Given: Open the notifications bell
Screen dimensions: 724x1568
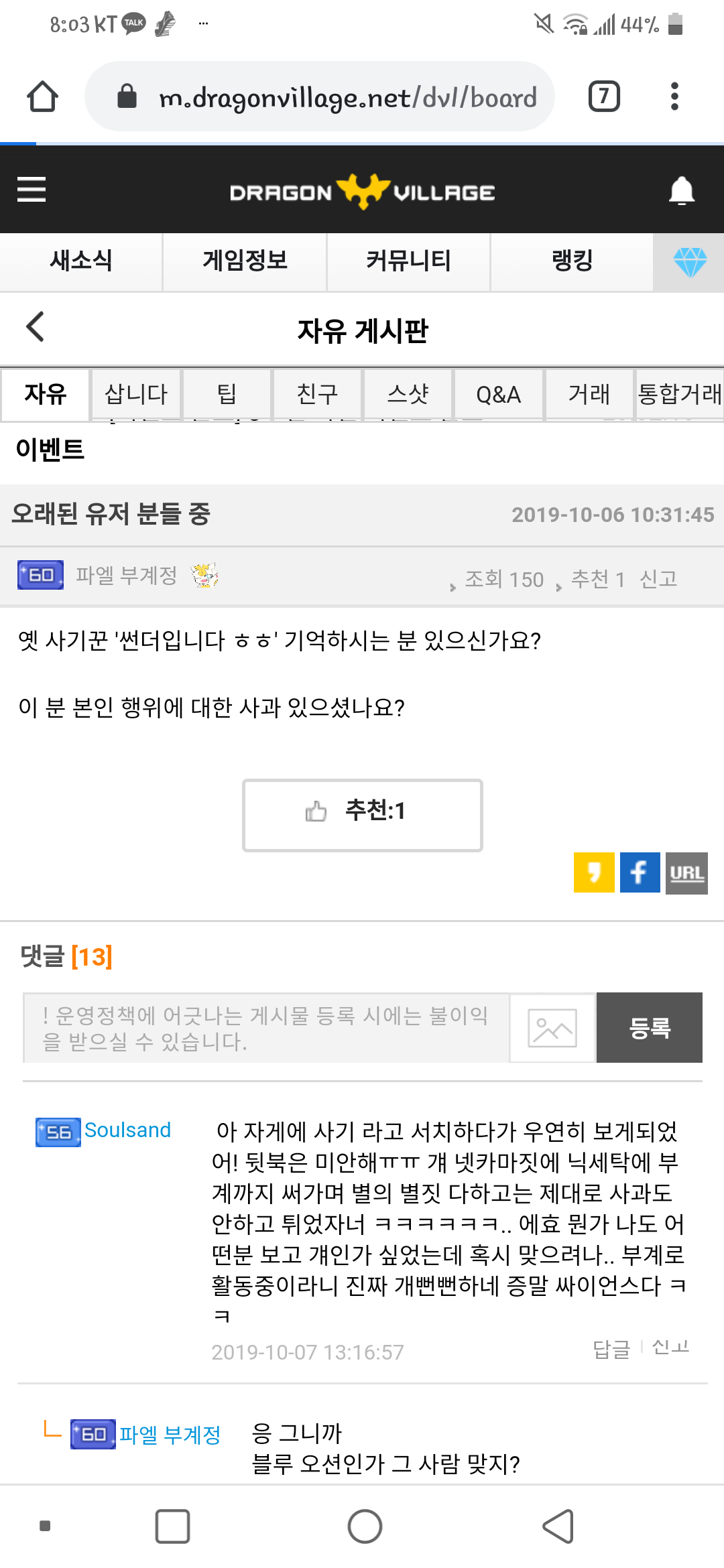Looking at the screenshot, I should click(x=681, y=191).
